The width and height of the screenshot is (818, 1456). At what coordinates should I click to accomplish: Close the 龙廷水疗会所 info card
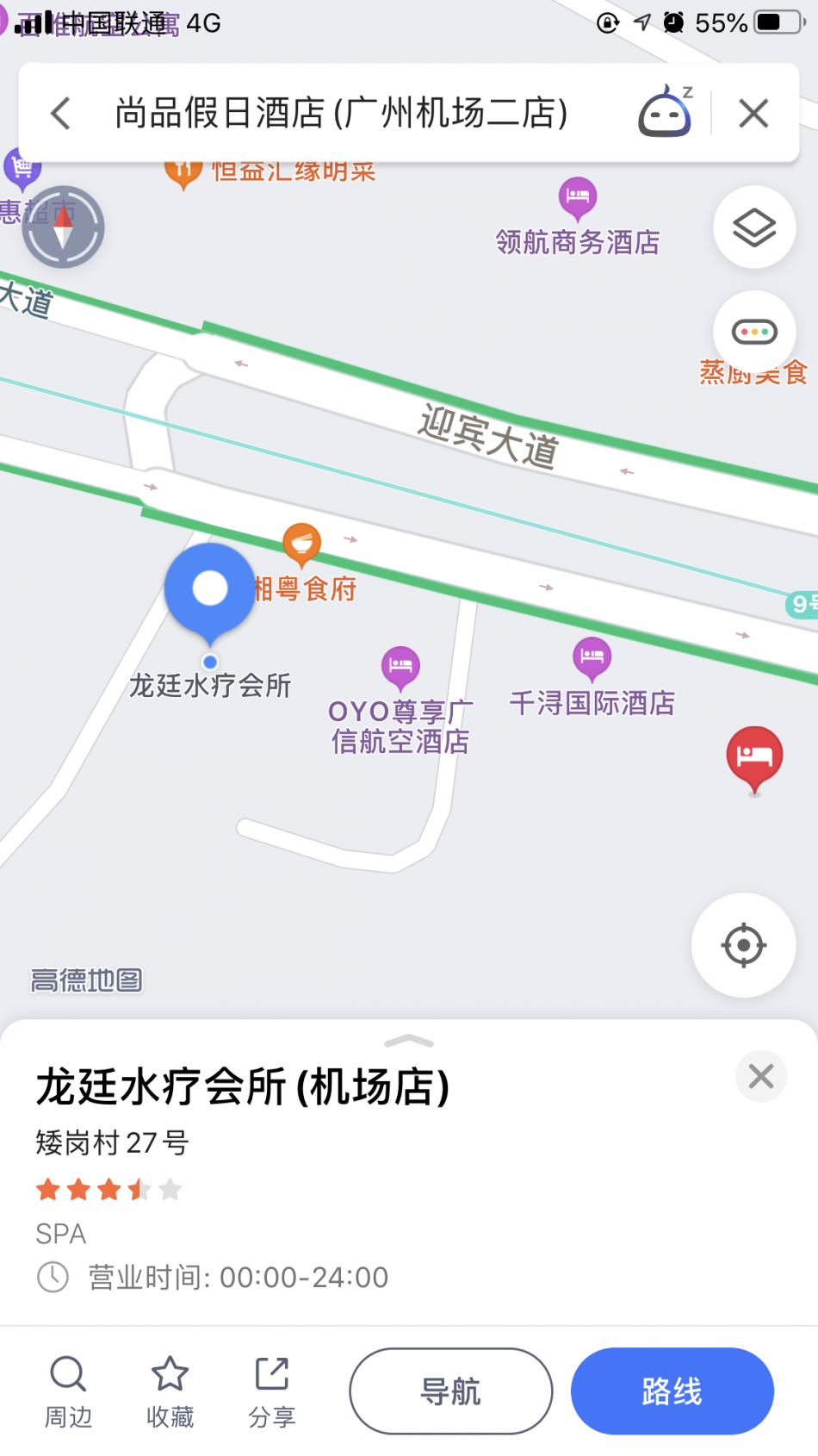[761, 1076]
